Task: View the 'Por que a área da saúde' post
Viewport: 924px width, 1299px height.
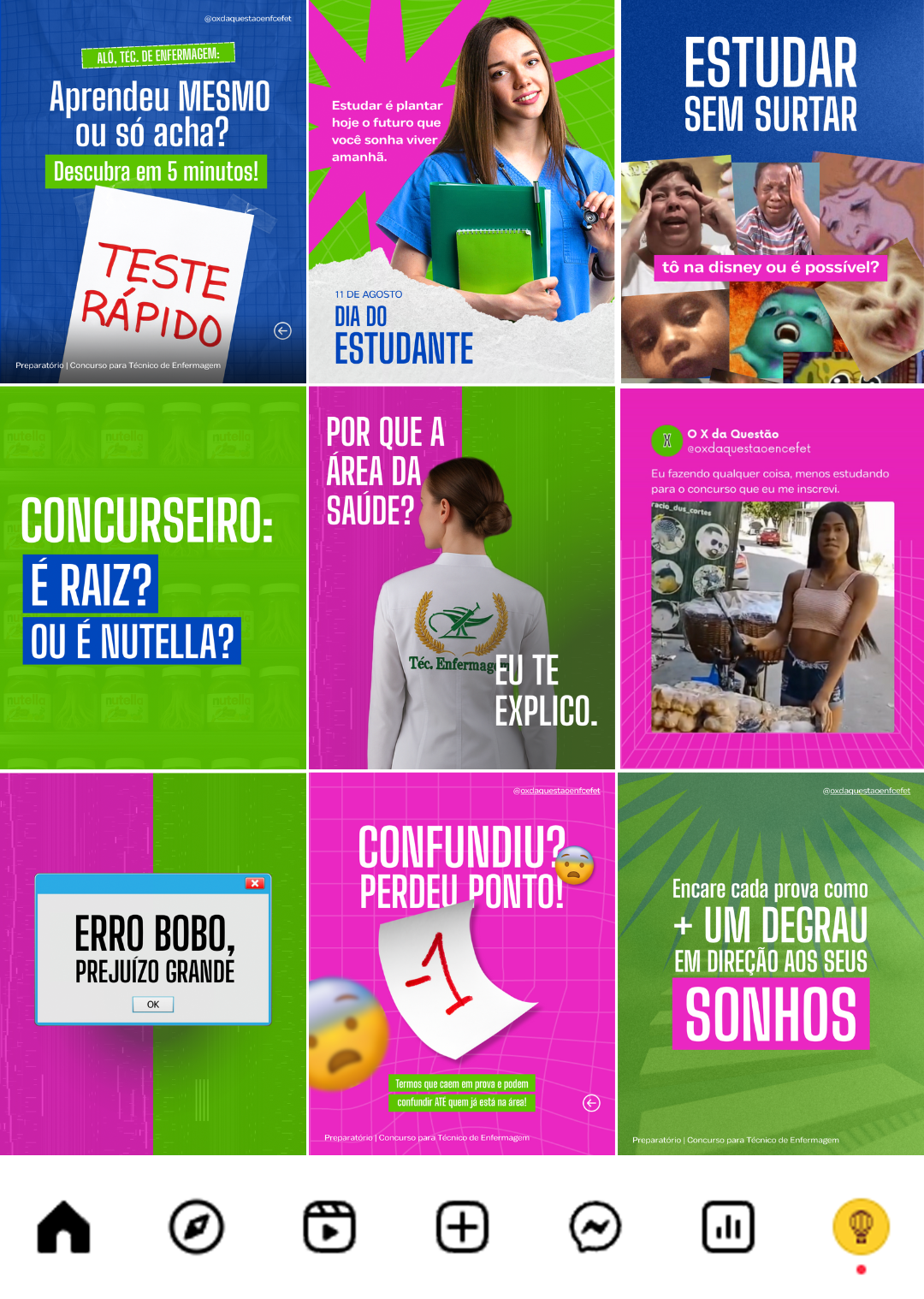Action: [461, 578]
